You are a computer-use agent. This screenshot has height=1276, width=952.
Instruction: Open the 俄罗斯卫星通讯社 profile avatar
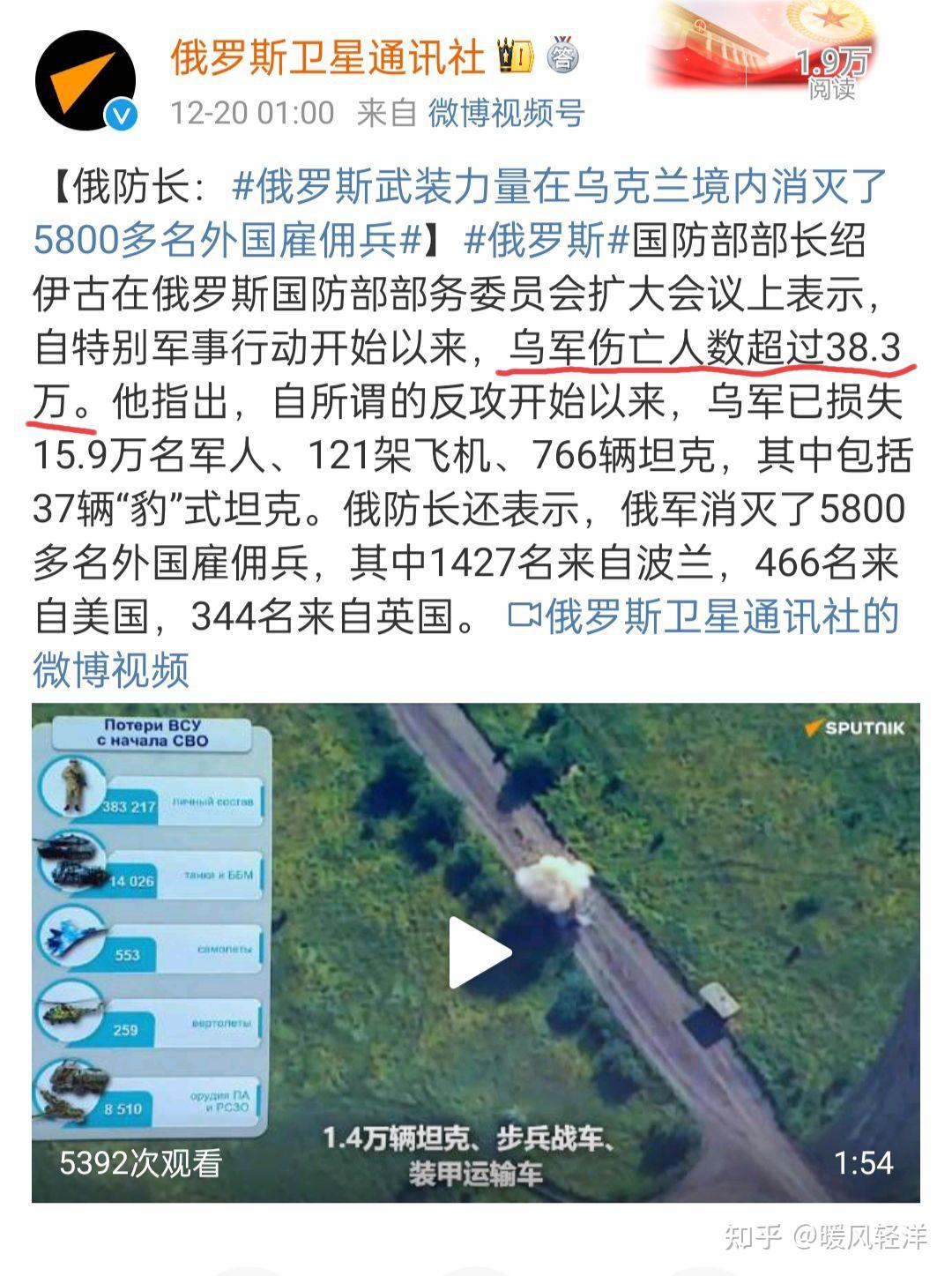pos(86,80)
